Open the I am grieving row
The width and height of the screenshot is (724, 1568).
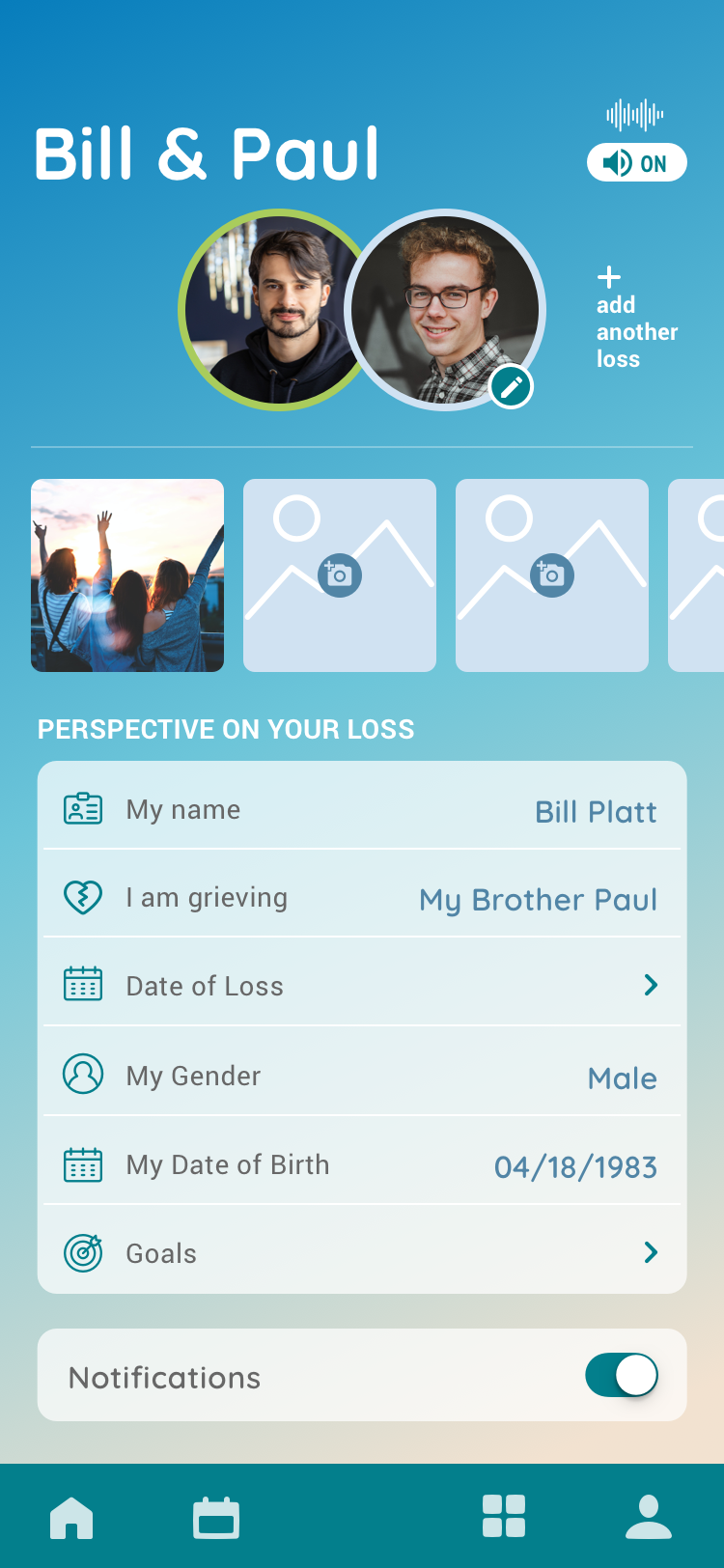tap(362, 898)
